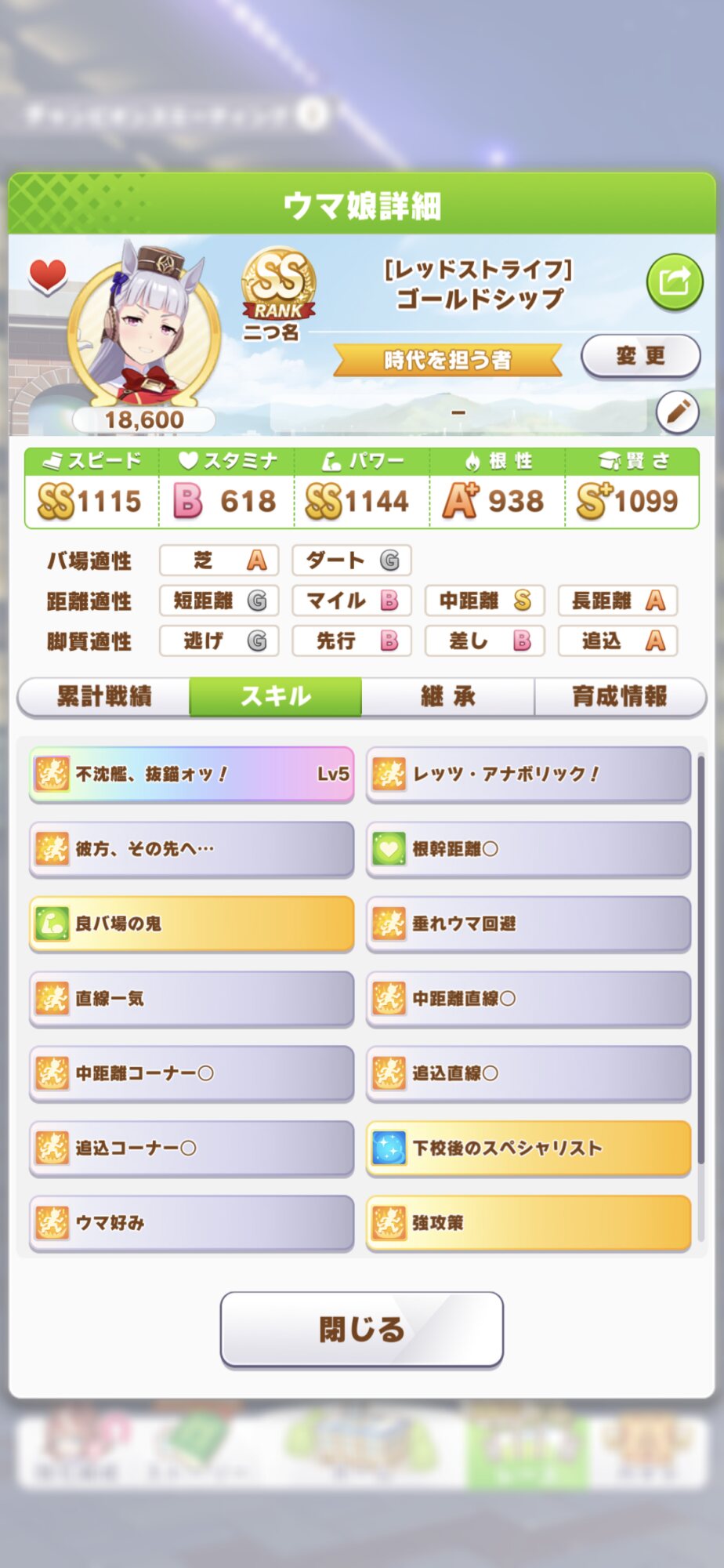Tap the green share icon
The image size is (724, 1568).
pyautogui.click(x=674, y=281)
